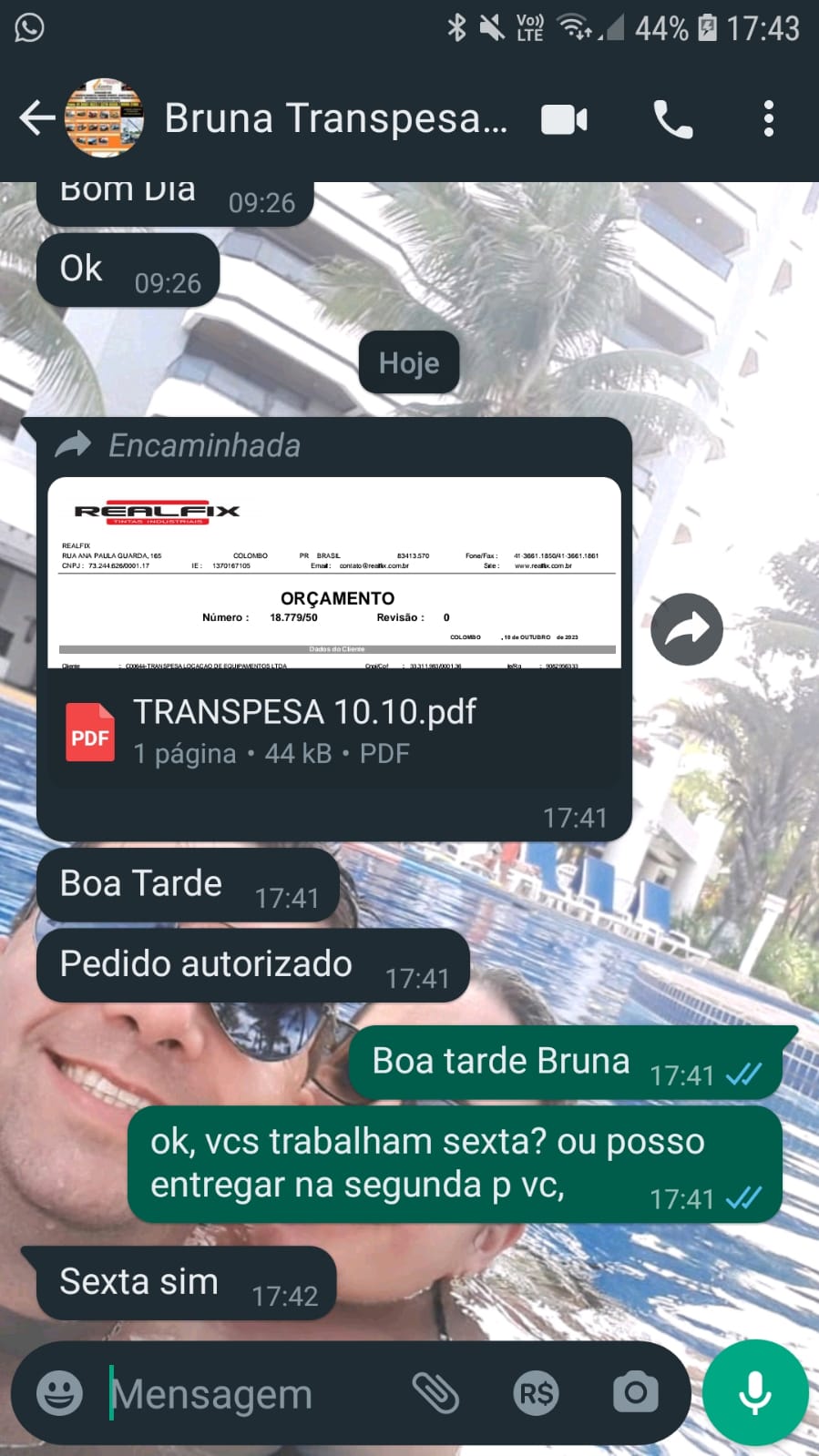Open the overflow menu

click(768, 119)
